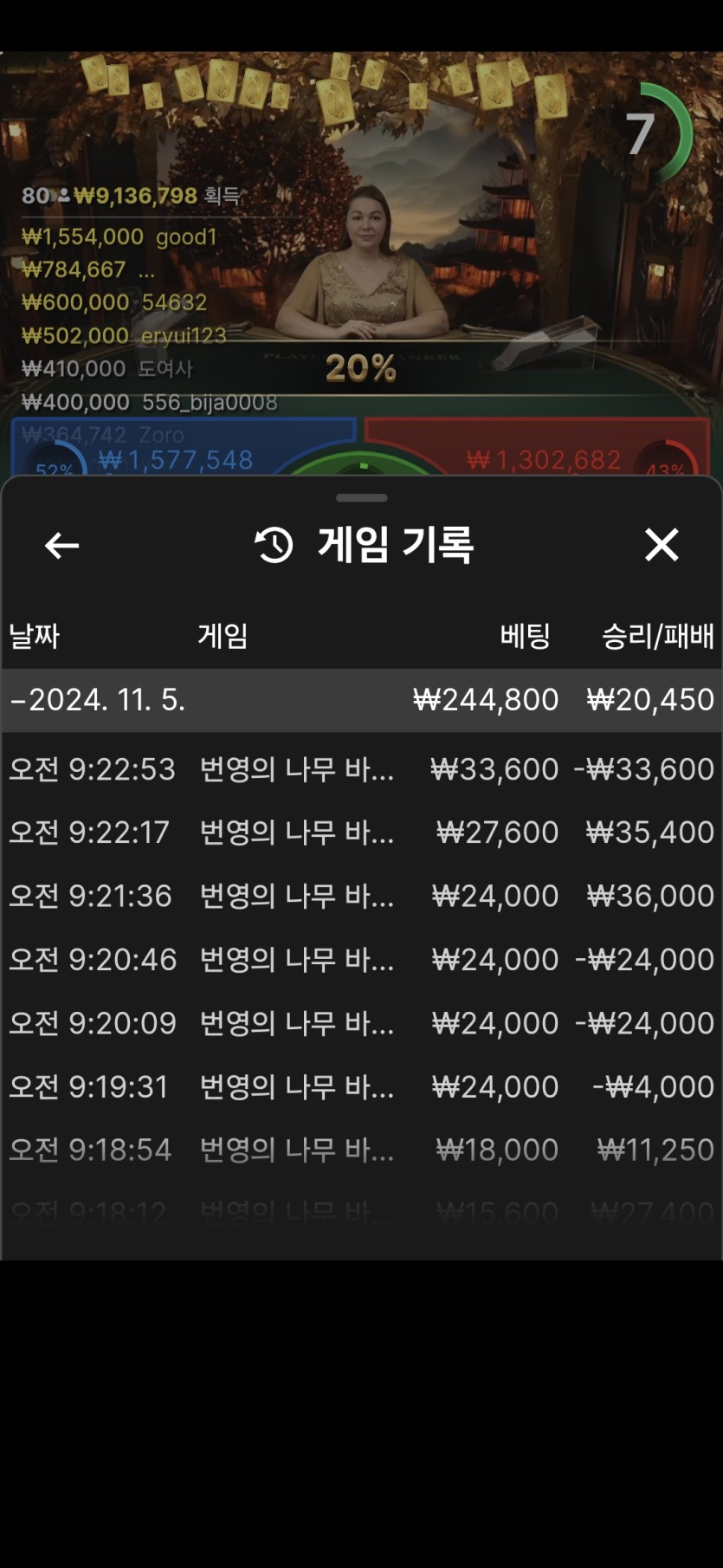The height and width of the screenshot is (1568, 723).
Task: View details of the 오전 9:21:36 round
Action: point(361,896)
